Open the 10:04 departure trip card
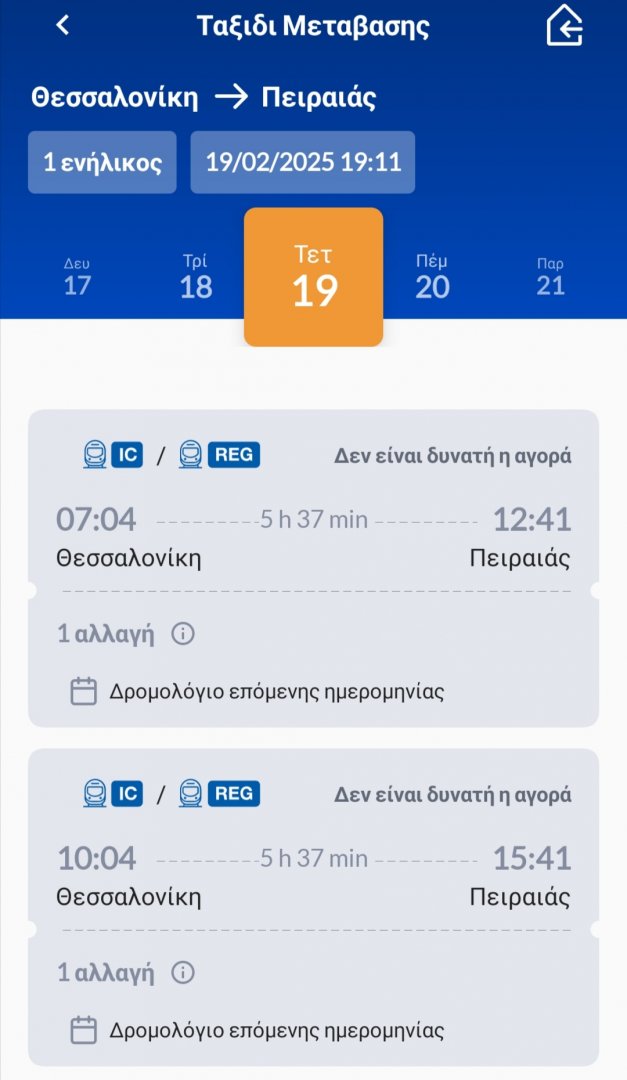Viewport: 627px width, 1080px height. (314, 907)
